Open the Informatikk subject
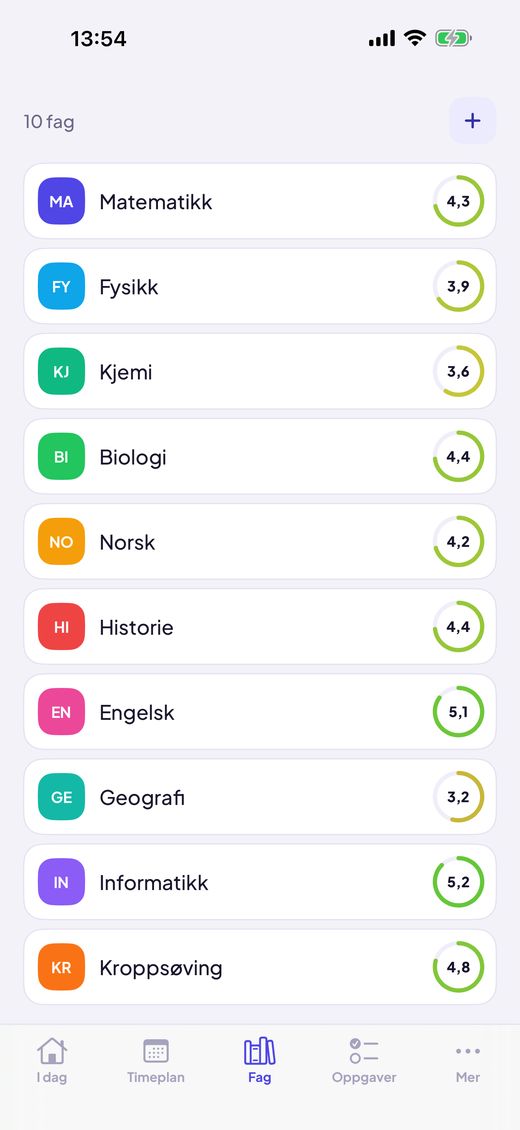The width and height of the screenshot is (520, 1130). pyautogui.click(x=260, y=881)
